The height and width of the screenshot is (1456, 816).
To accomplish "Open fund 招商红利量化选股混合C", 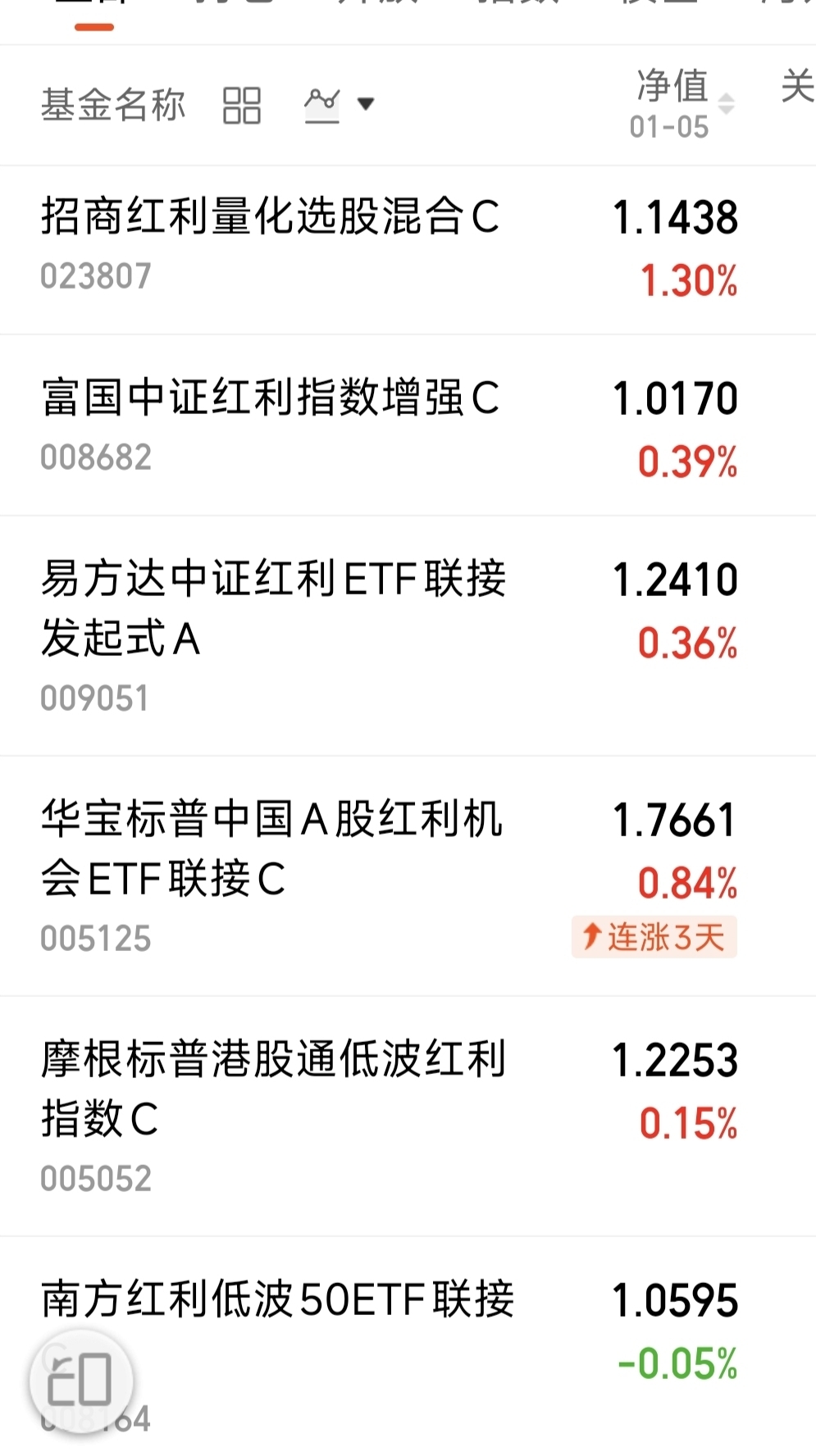I will pyautogui.click(x=270, y=218).
